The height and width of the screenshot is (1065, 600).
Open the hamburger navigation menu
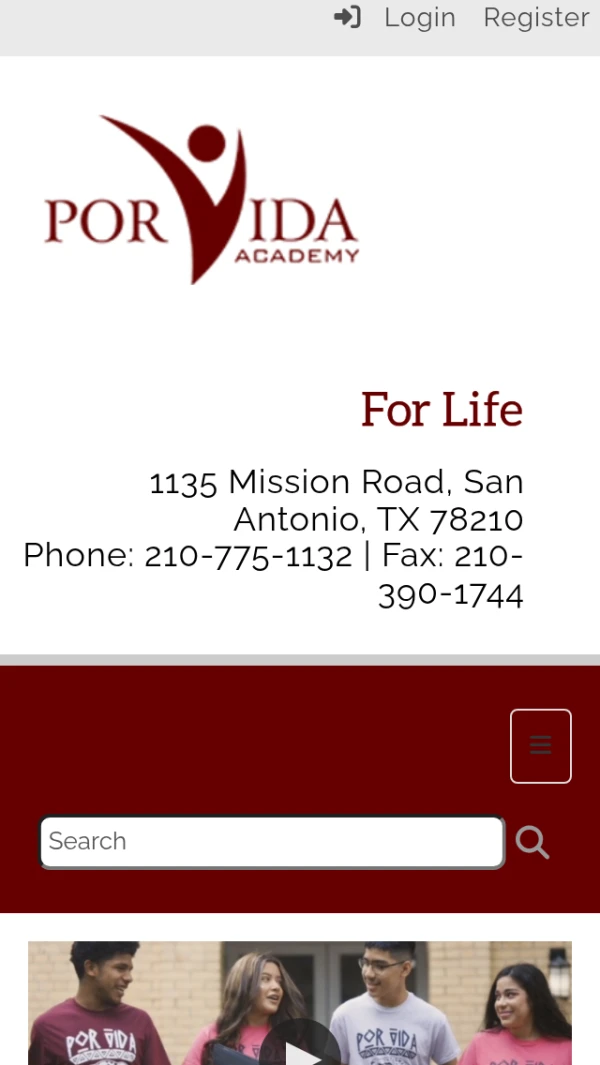click(540, 746)
